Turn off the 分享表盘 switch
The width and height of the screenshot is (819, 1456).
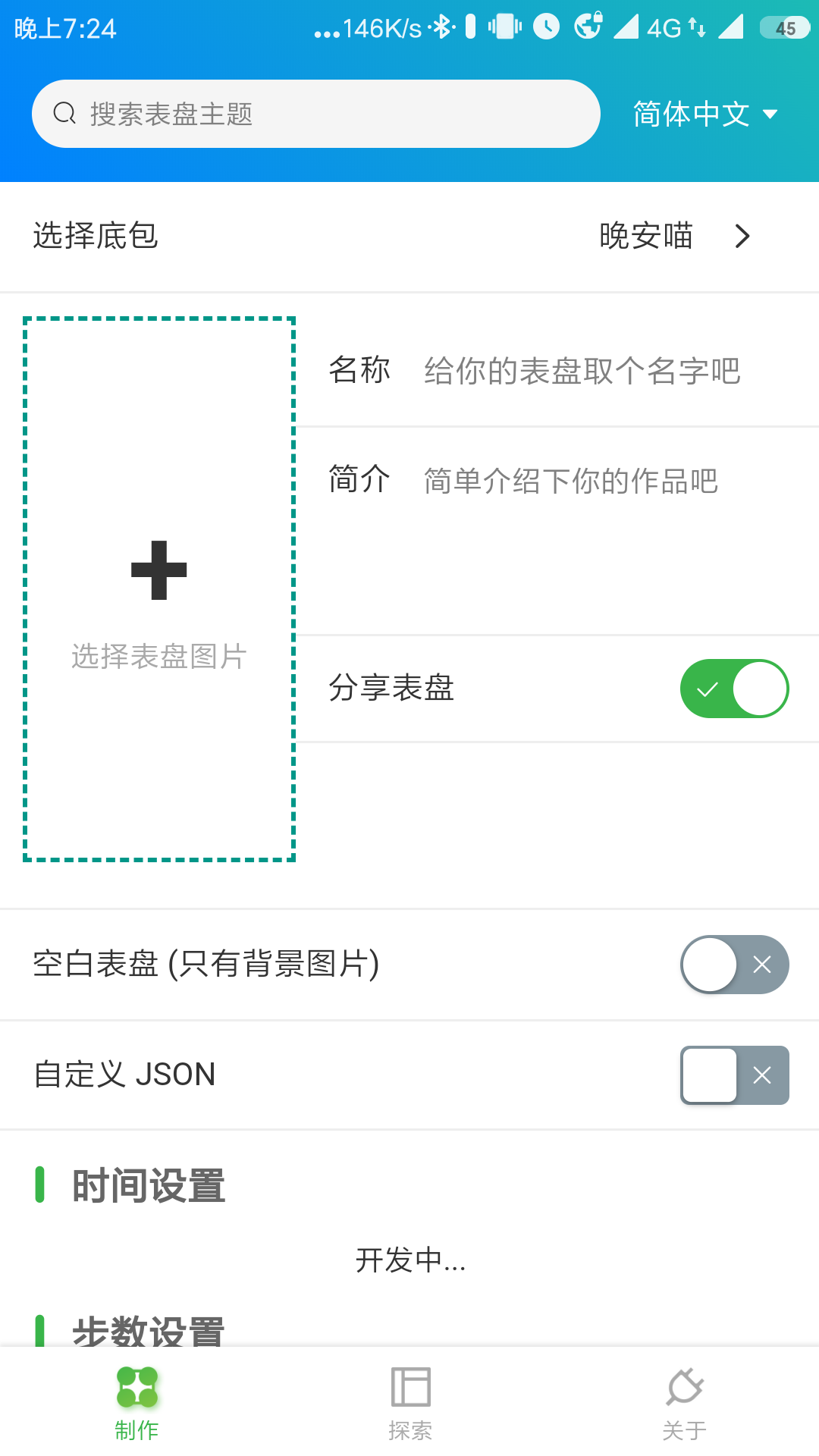(x=734, y=689)
